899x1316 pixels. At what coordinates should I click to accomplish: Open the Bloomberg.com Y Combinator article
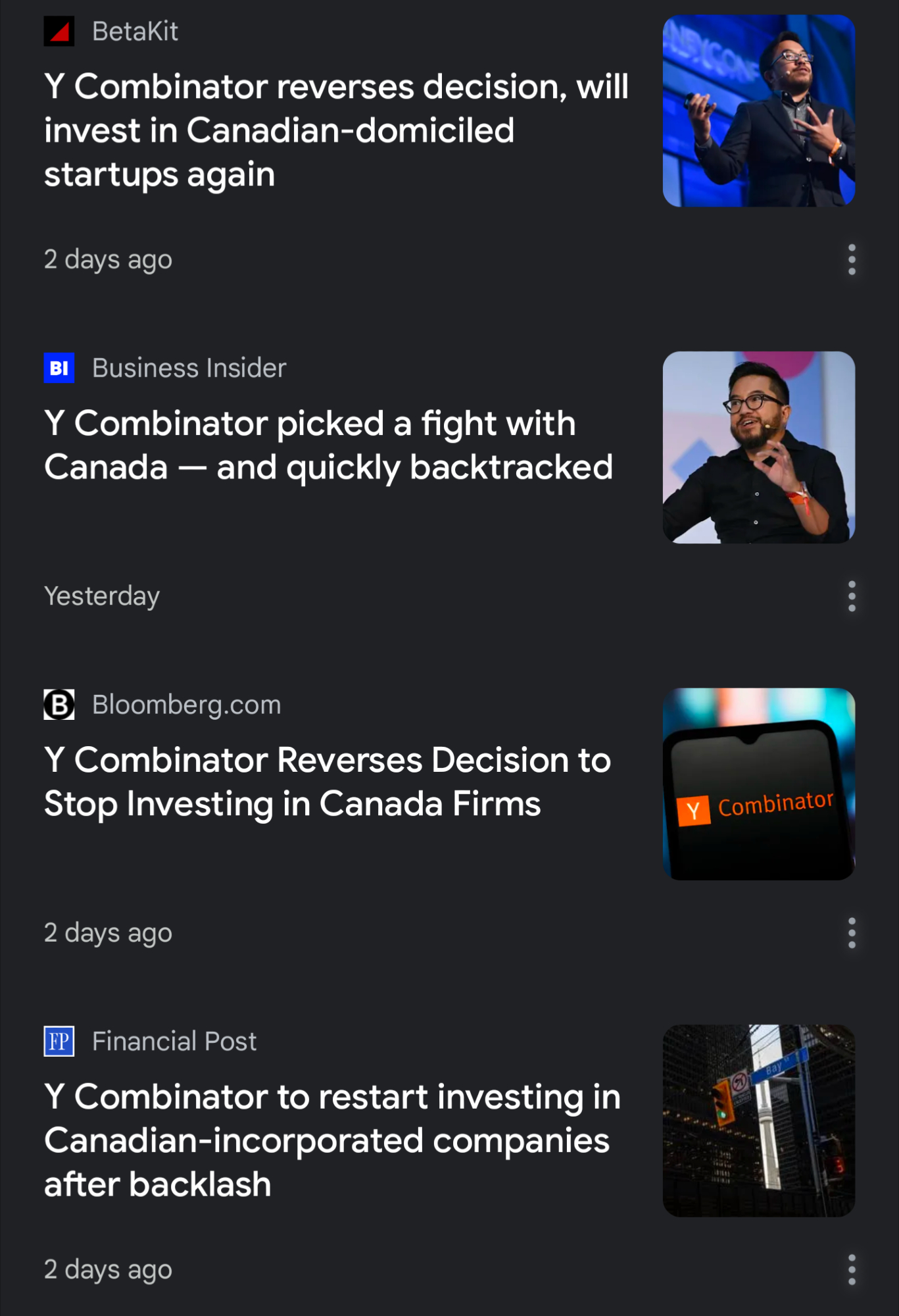point(328,782)
